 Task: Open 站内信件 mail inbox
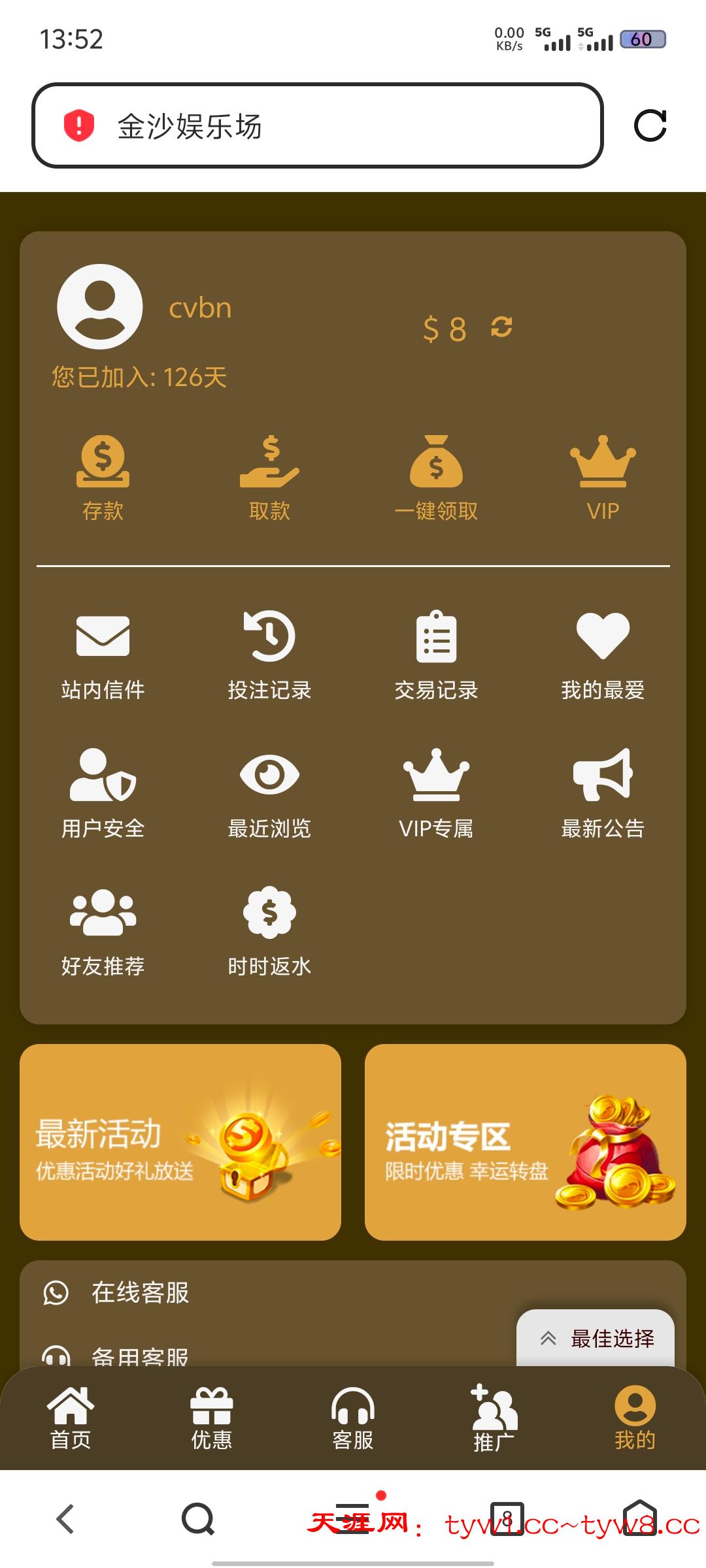[x=103, y=637]
